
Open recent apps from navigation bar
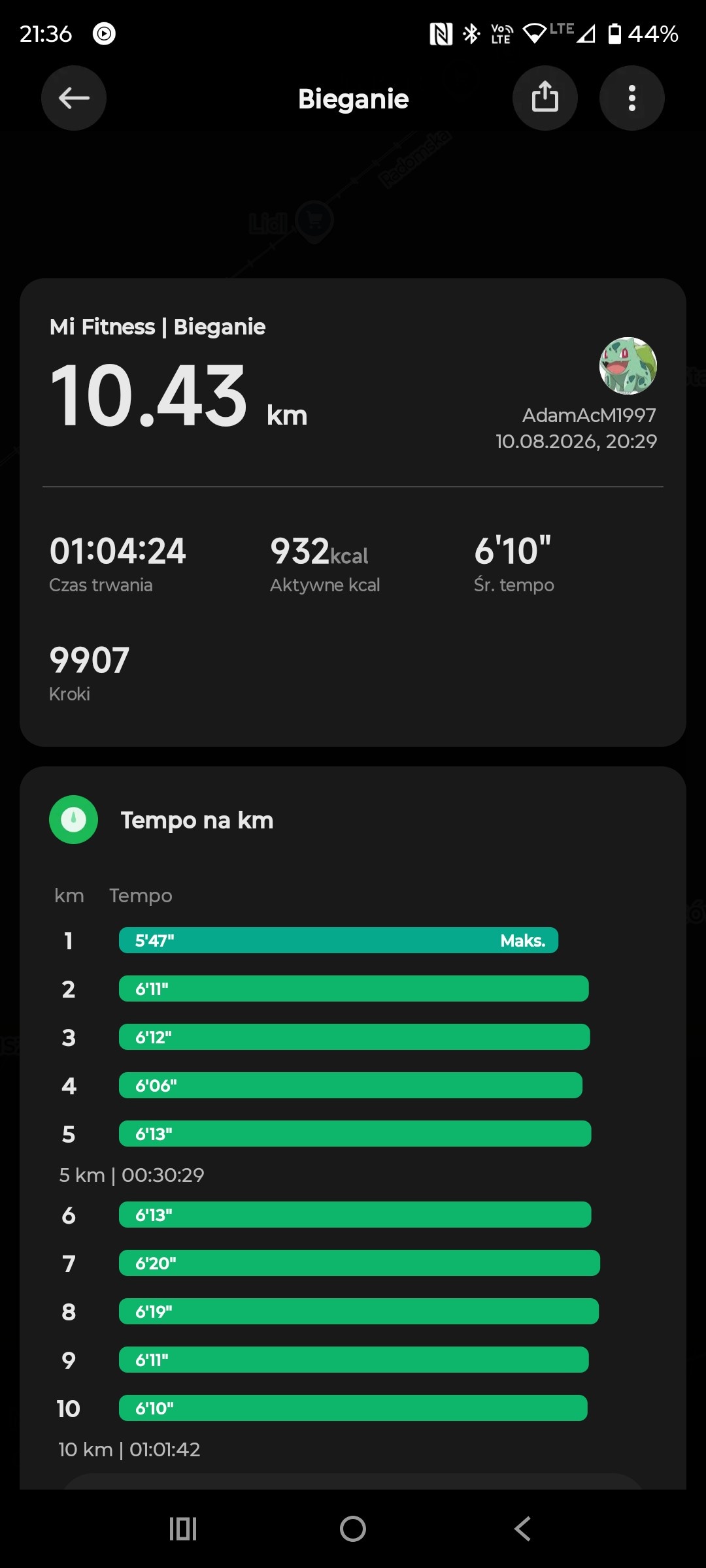[183, 1529]
